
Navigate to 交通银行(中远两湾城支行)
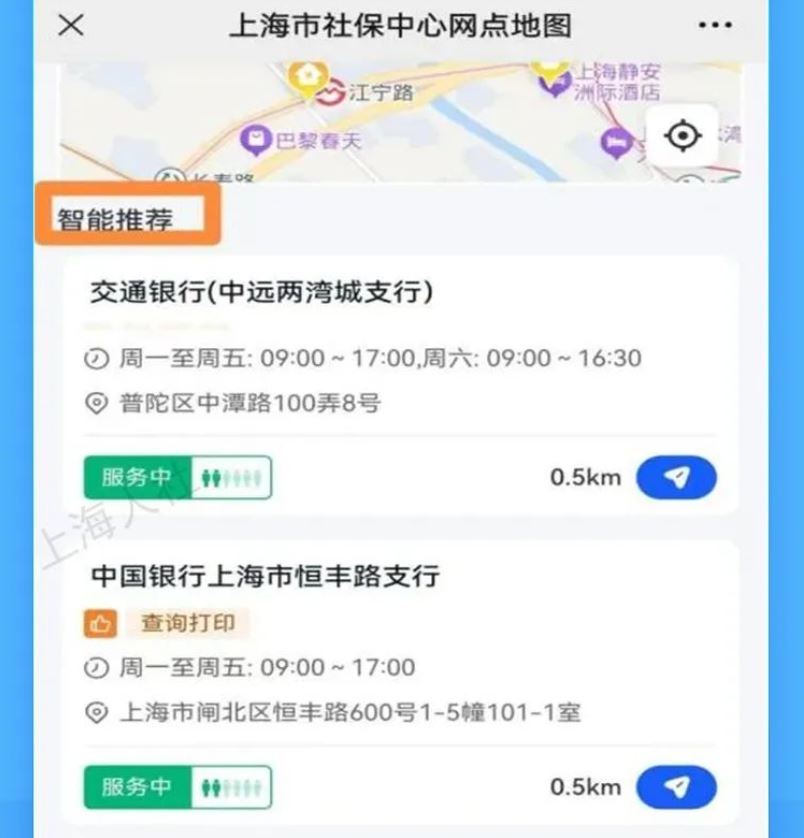pyautogui.click(x=677, y=478)
